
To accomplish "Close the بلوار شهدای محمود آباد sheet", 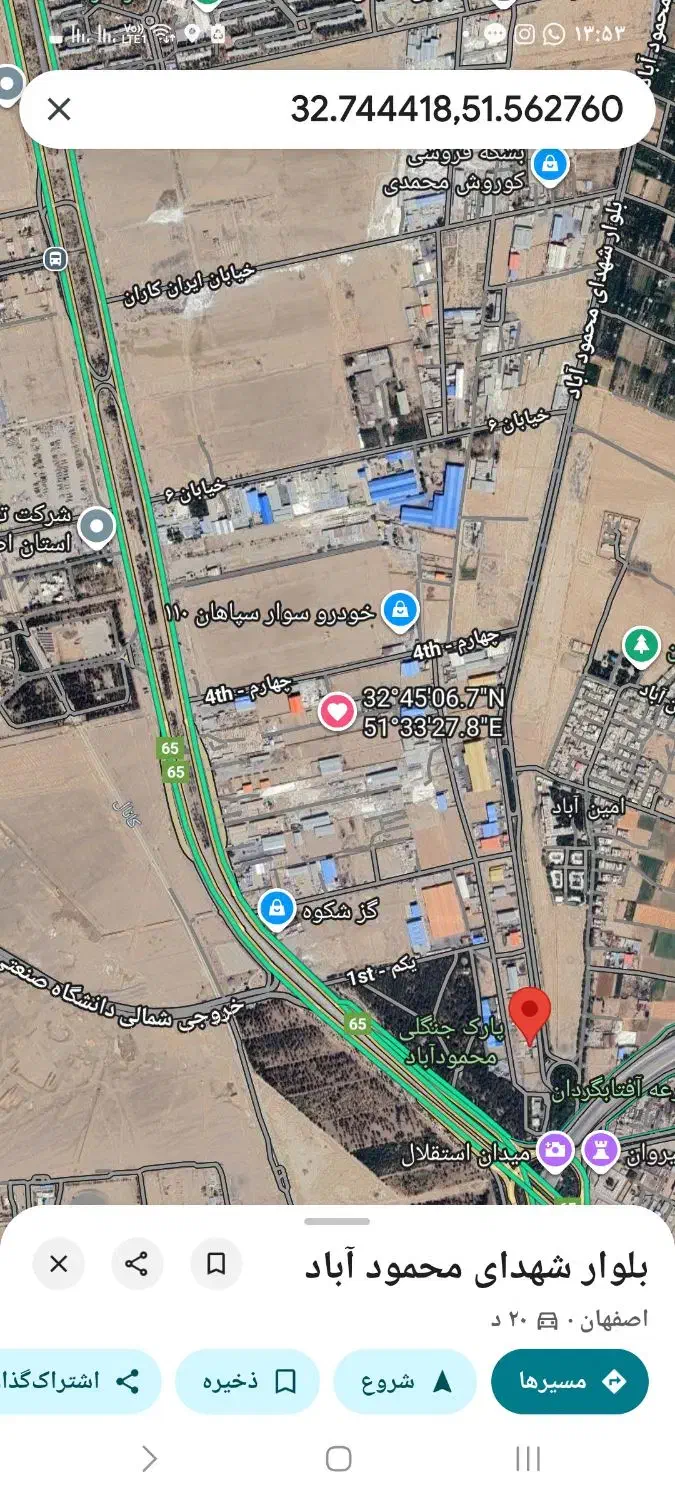I will click(x=59, y=1264).
